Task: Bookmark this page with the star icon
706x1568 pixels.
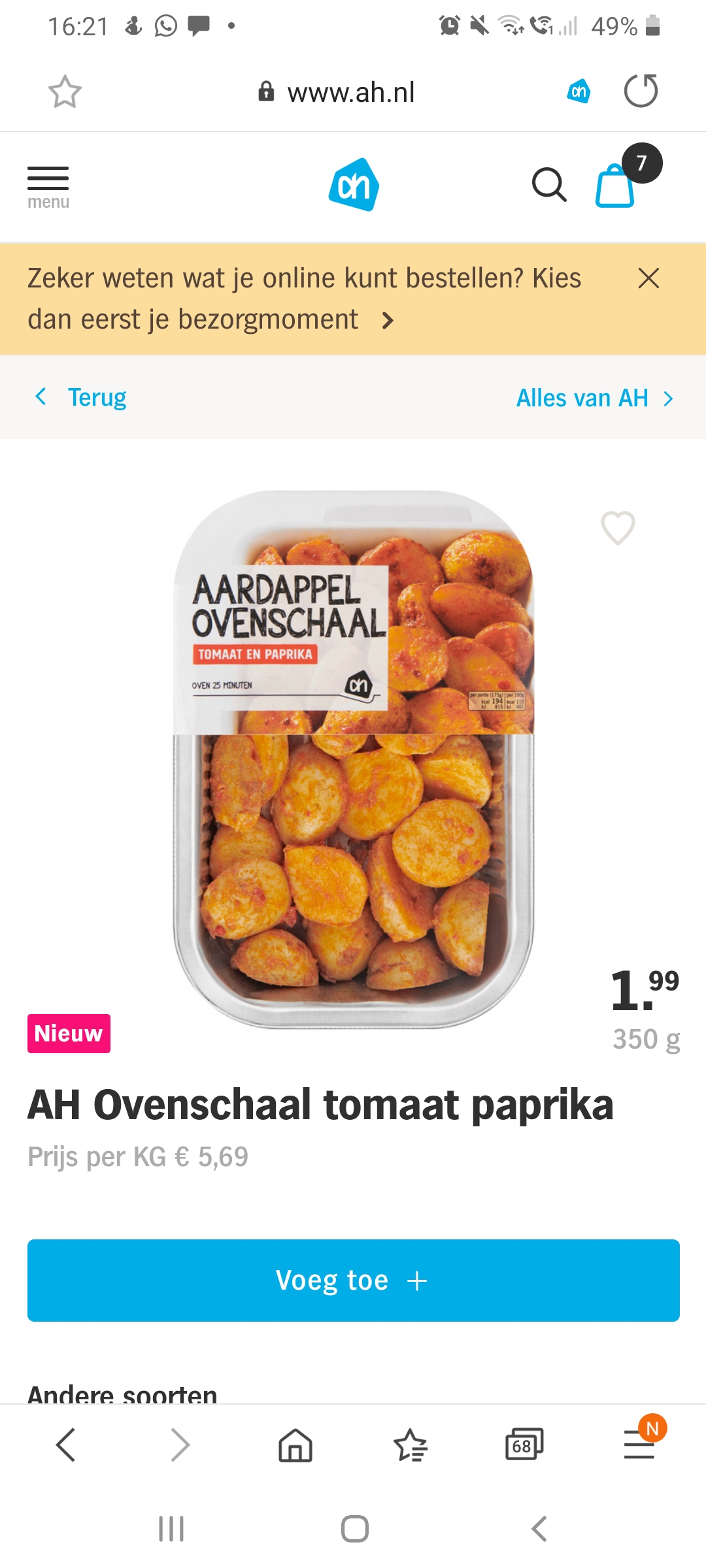Action: [65, 91]
